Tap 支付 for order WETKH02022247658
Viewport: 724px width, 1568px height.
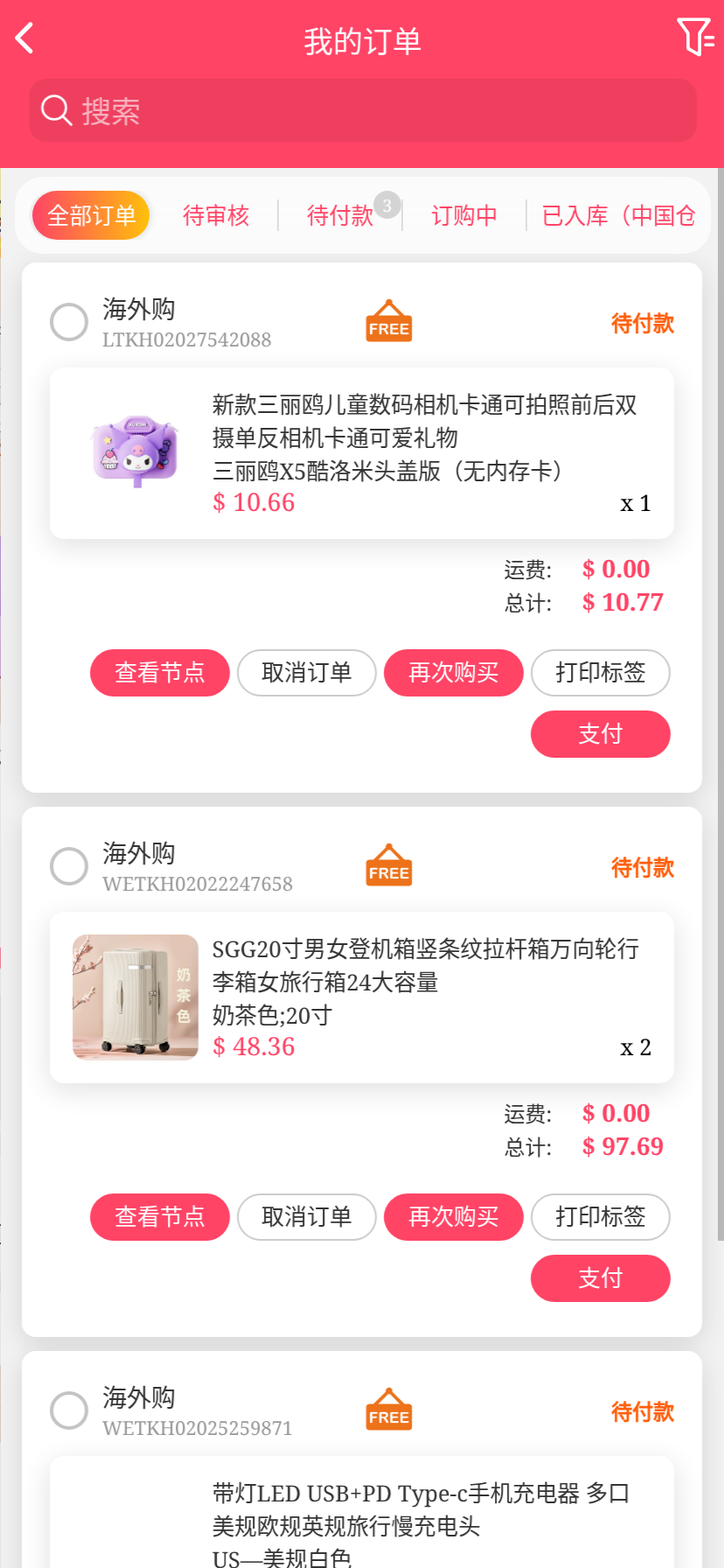(x=601, y=1278)
